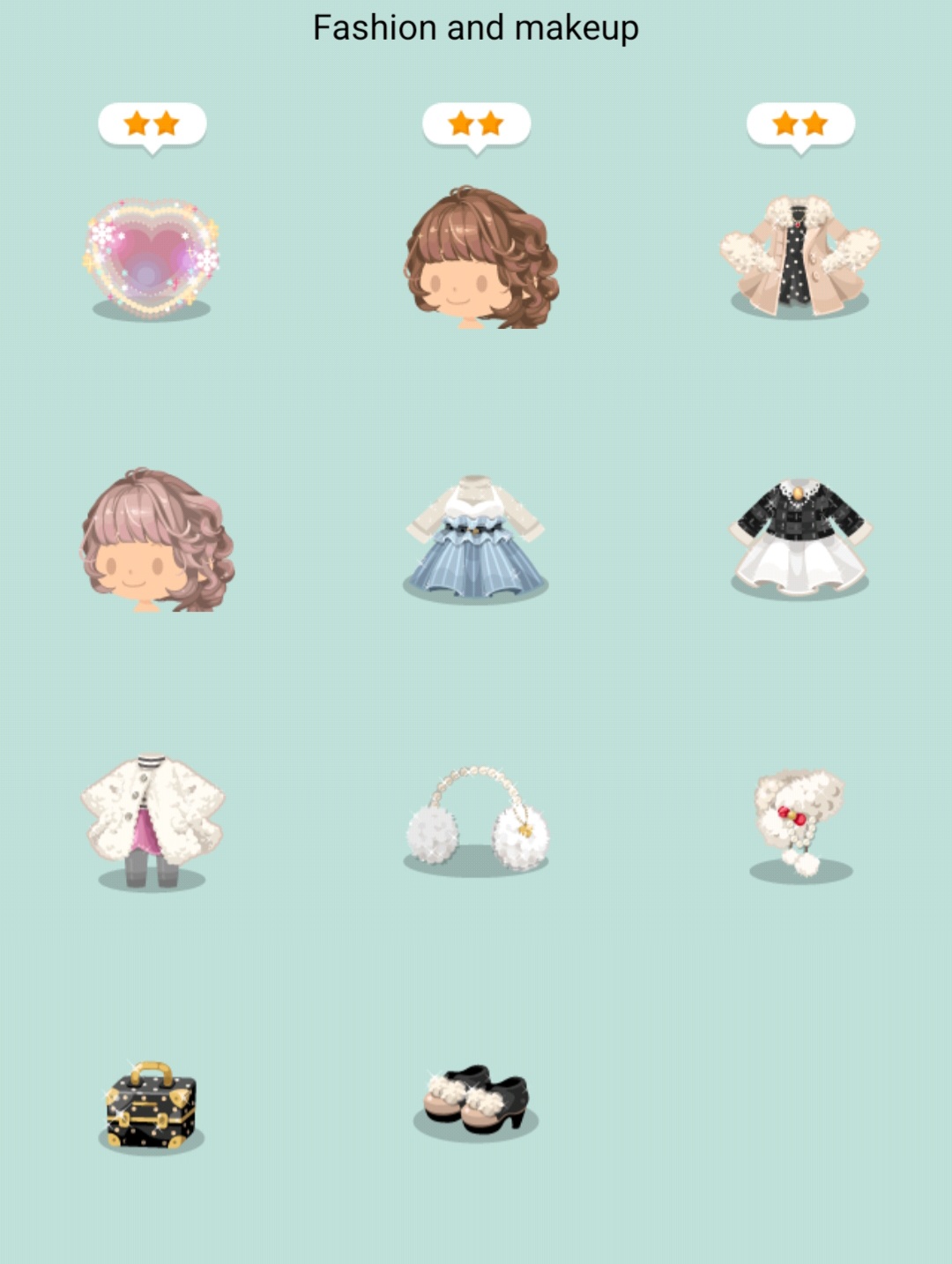The height and width of the screenshot is (1264, 952).
Task: Open the white fur cape outfit
Action: 152,820
